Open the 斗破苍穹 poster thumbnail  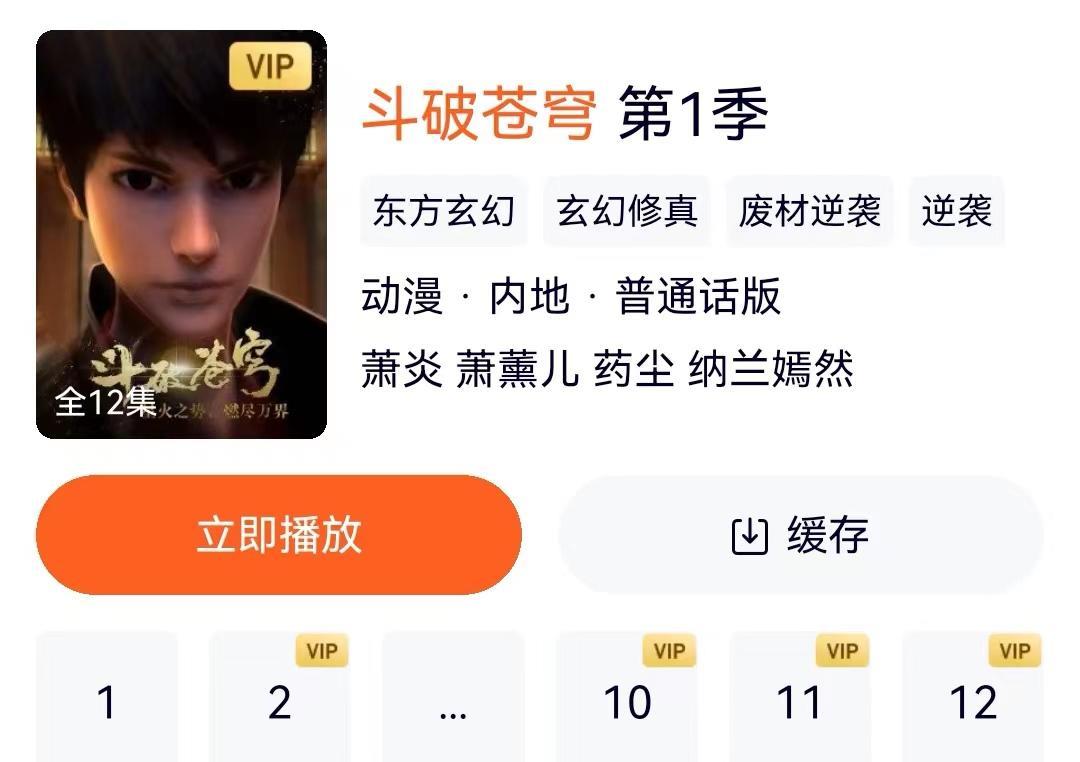click(181, 235)
